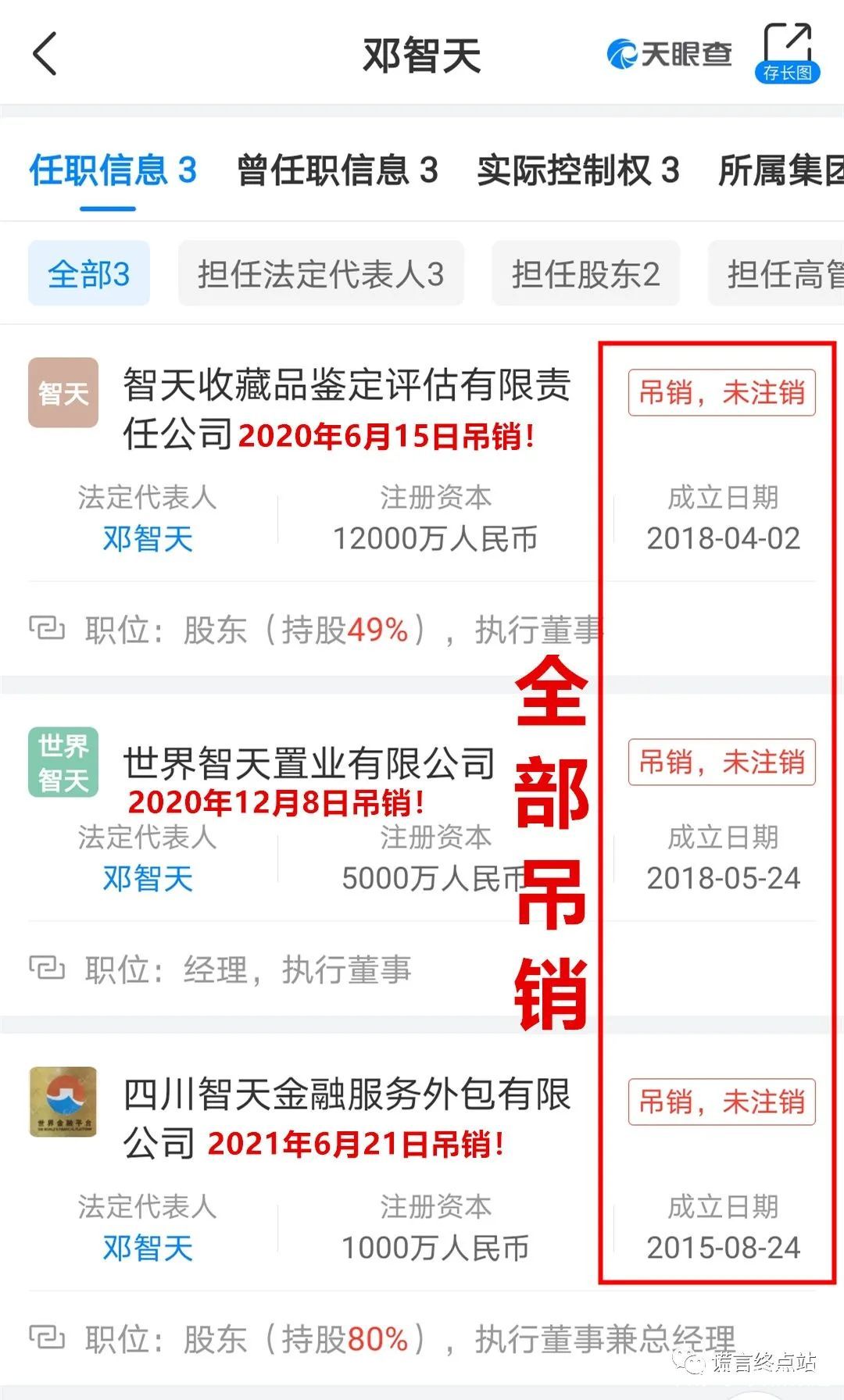844x1400 pixels.
Task: Go back using the top-left arrow
Action: point(45,54)
